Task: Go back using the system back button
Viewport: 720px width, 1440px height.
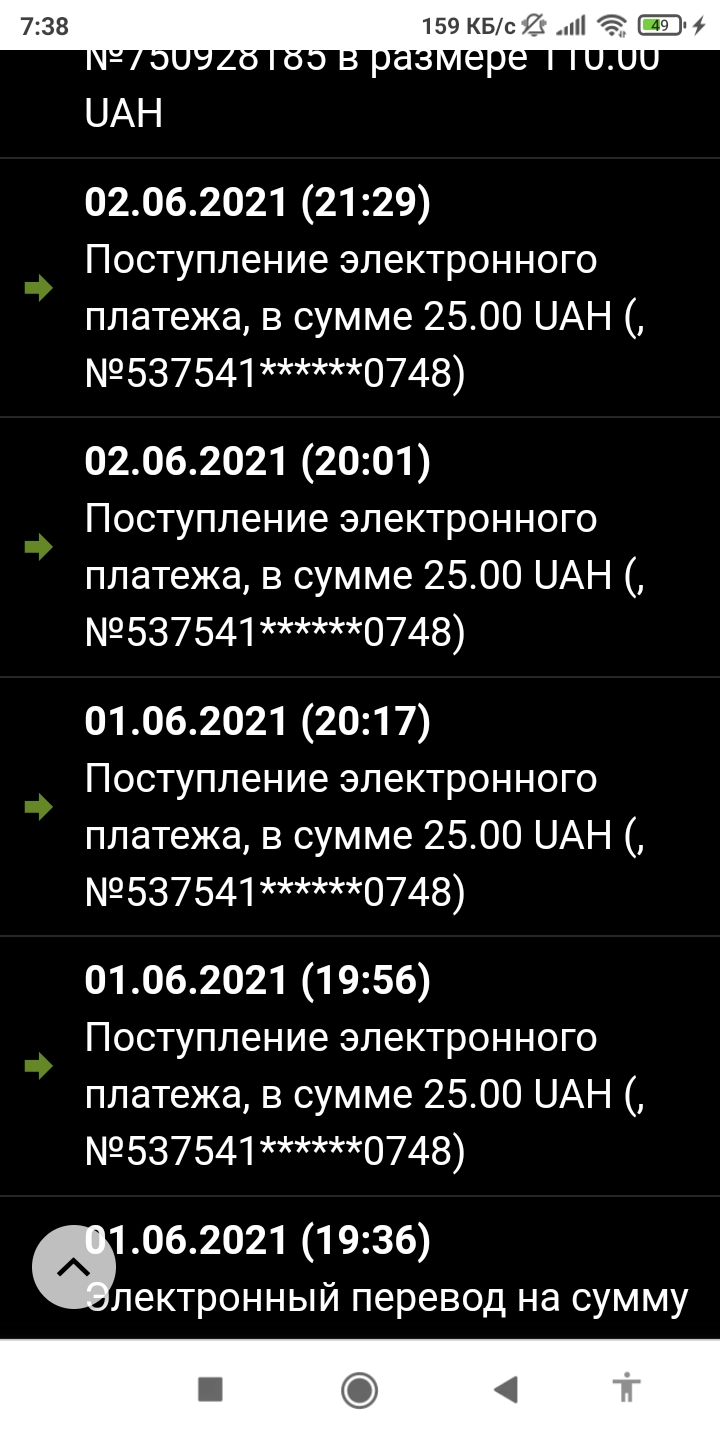Action: pyautogui.click(x=506, y=1389)
